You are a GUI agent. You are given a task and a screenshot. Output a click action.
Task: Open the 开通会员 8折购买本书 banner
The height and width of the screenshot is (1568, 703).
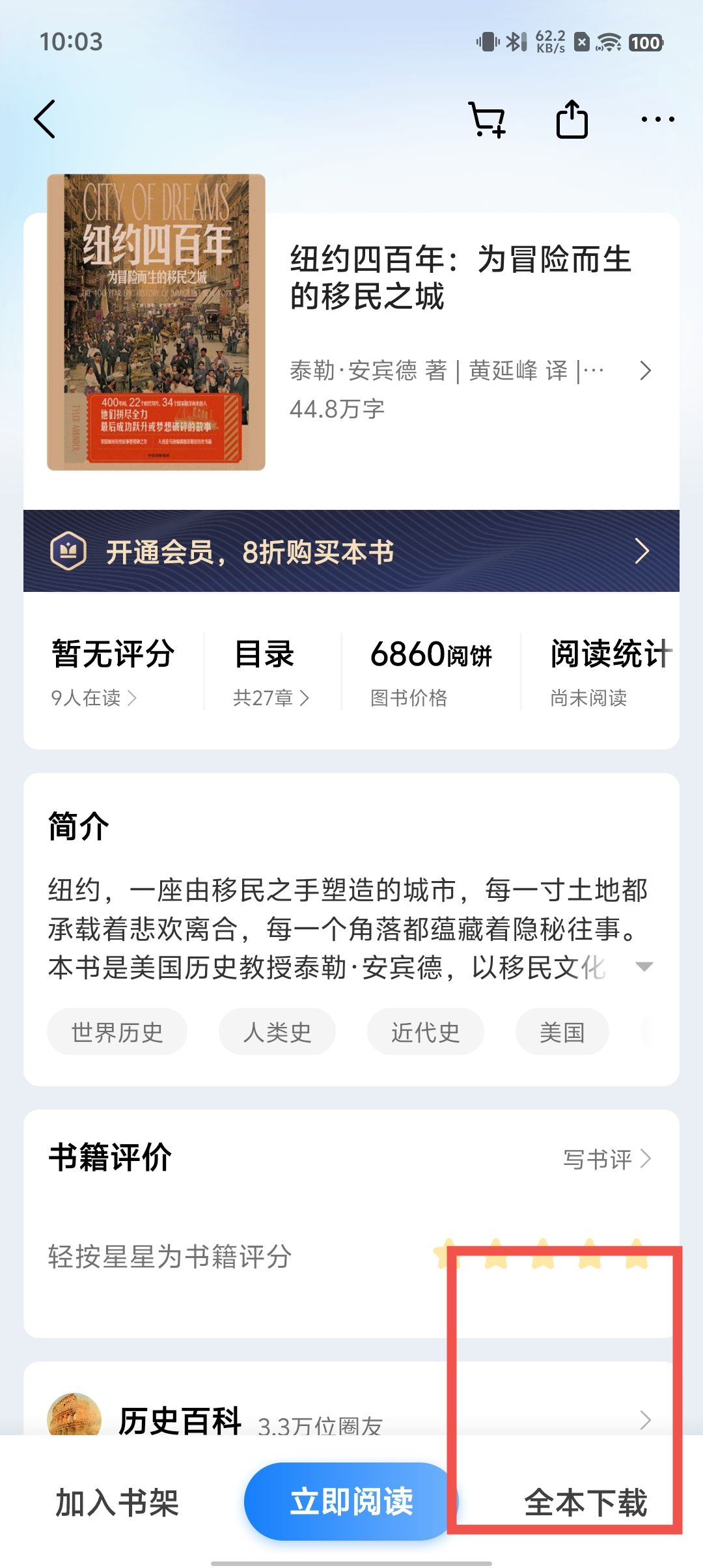click(351, 552)
